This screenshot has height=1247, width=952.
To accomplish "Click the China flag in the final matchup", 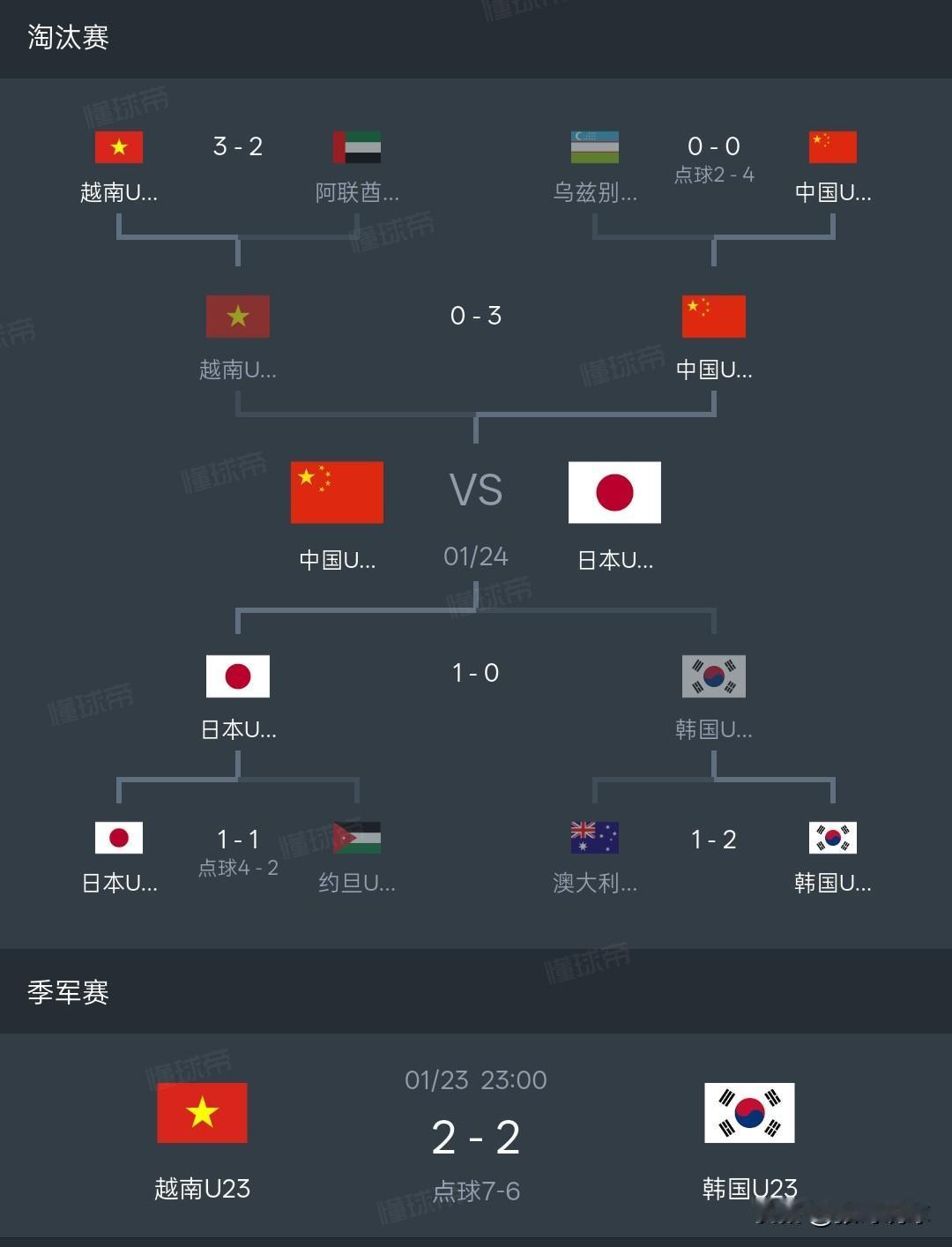I will click(336, 492).
